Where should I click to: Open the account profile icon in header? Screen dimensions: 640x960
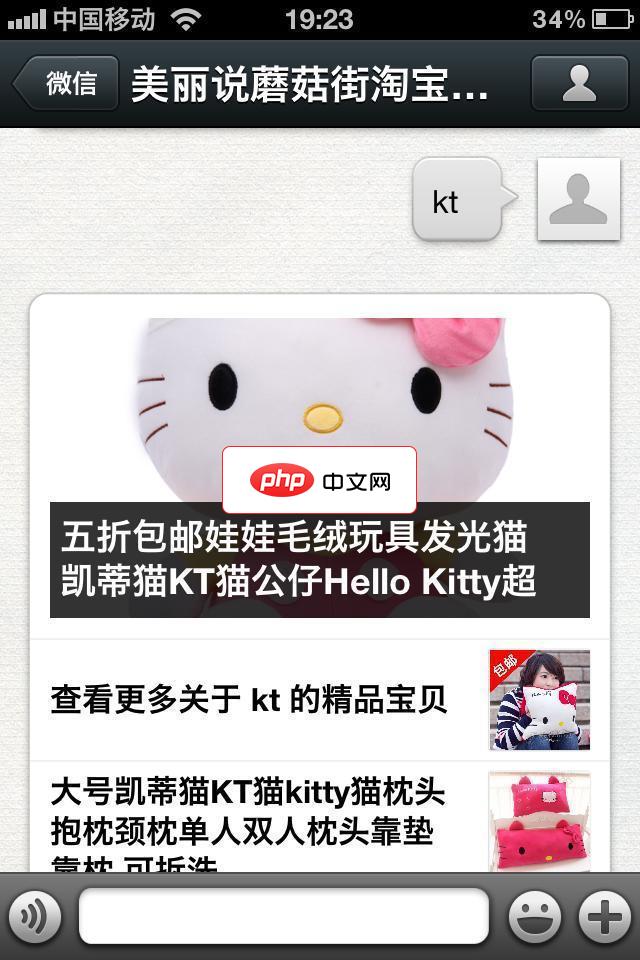pos(579,83)
